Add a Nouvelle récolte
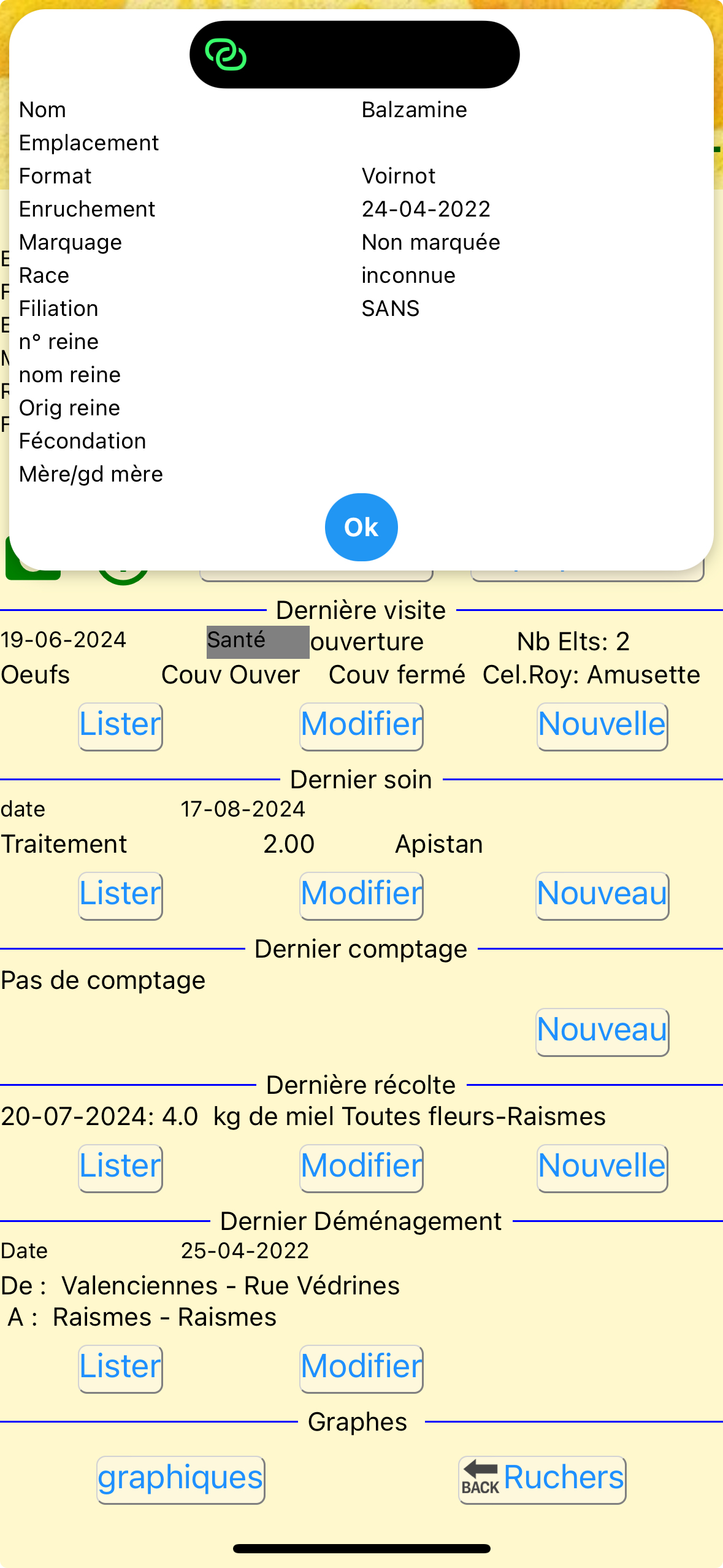This screenshot has width=723, height=1568. (602, 1167)
